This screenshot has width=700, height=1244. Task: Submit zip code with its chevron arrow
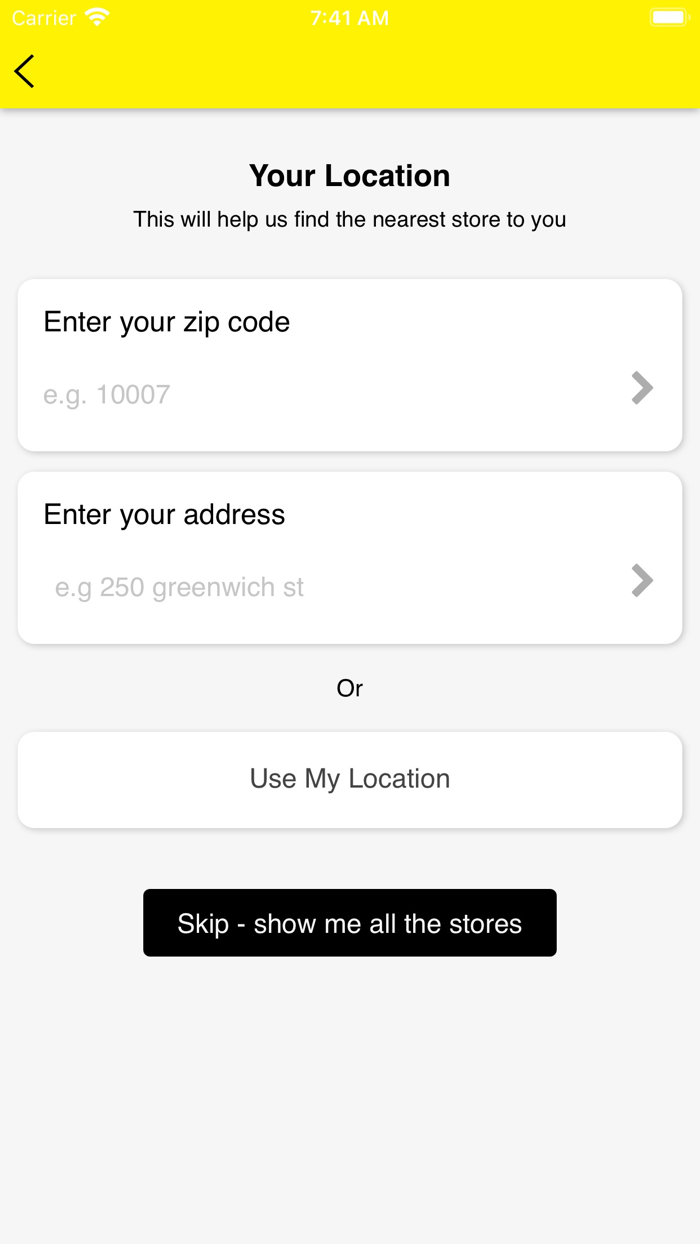642,388
